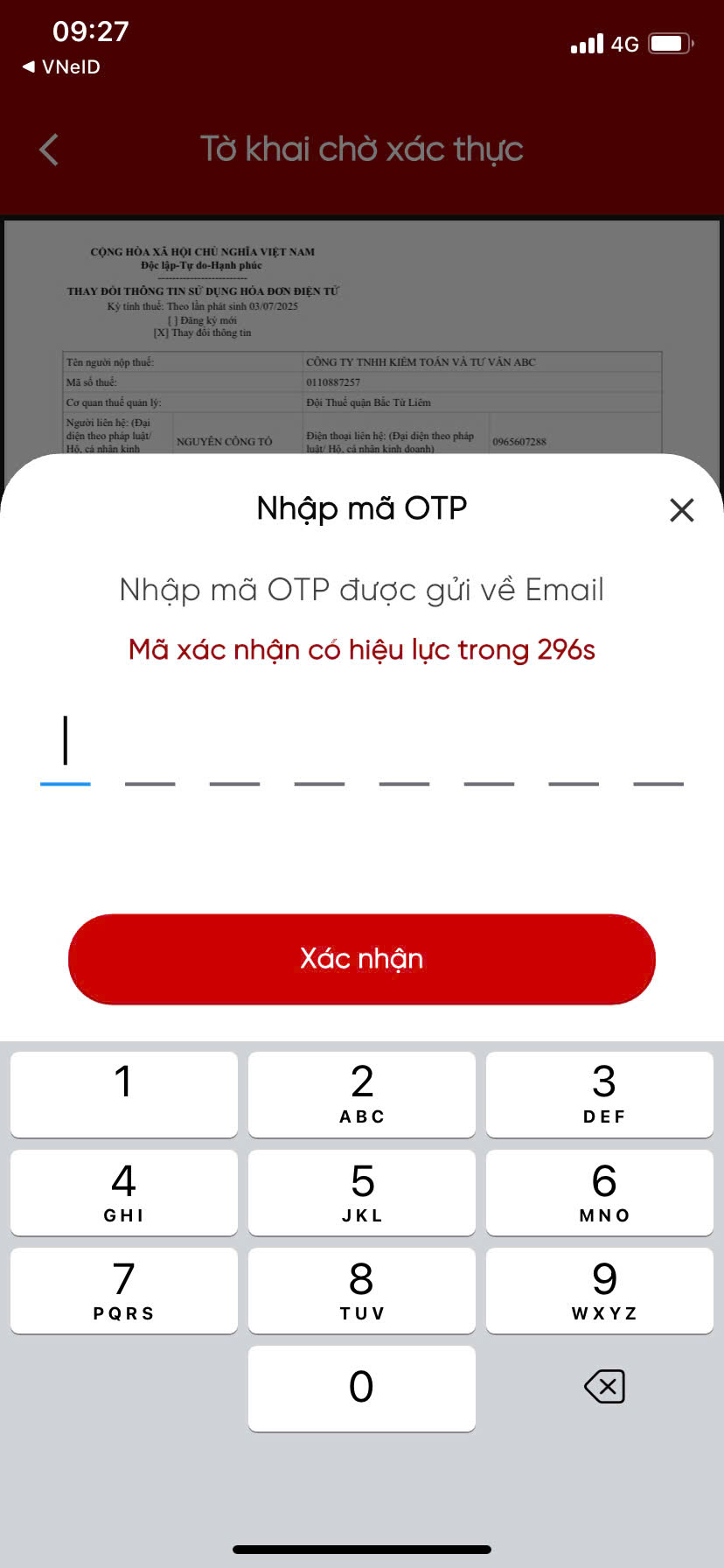
Task: Confirm OTP with Xác nhận button
Action: (361, 959)
